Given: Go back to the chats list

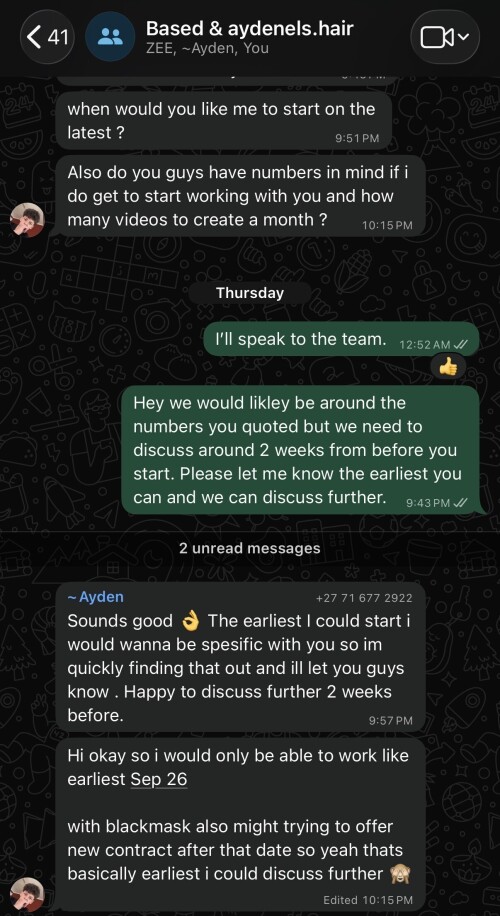Looking at the screenshot, I should pos(47,37).
